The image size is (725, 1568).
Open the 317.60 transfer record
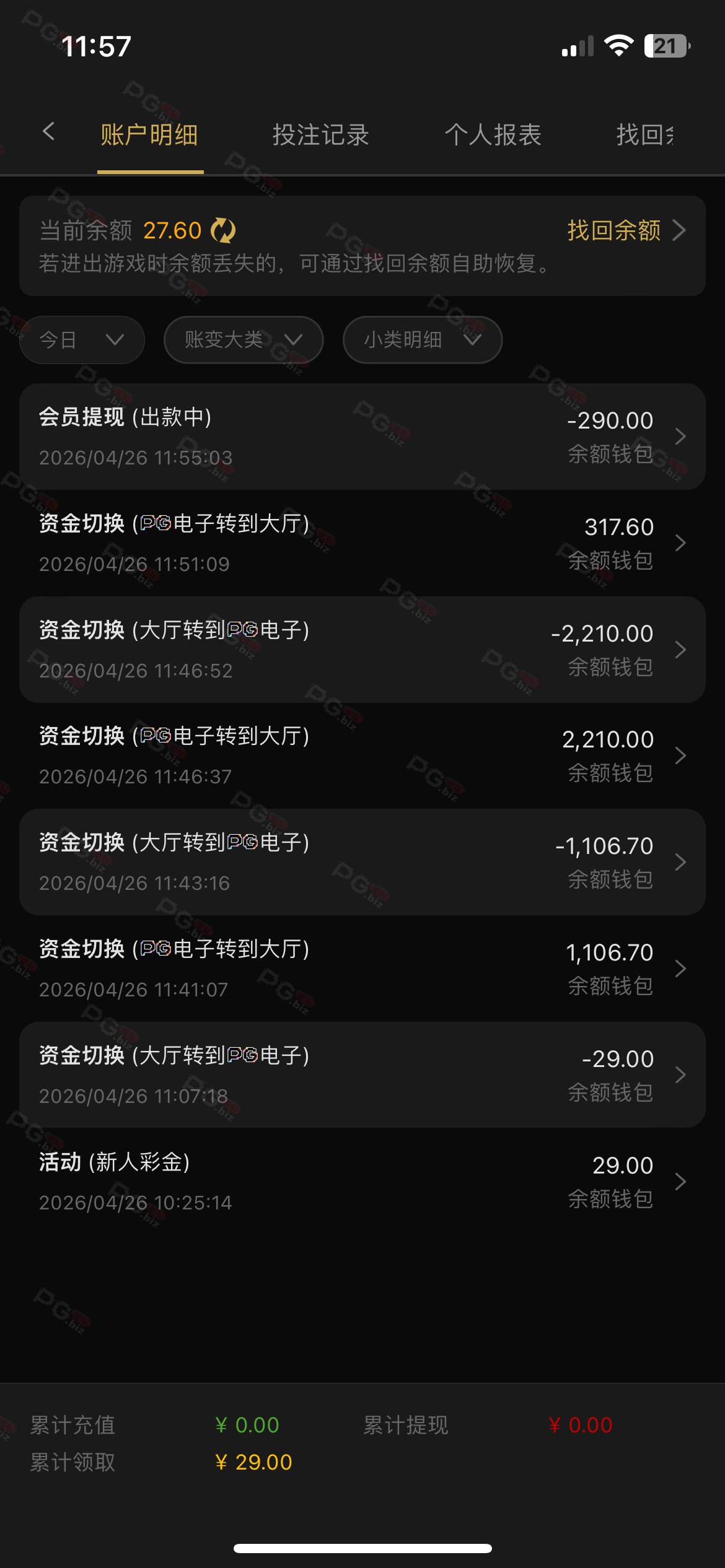(x=362, y=543)
